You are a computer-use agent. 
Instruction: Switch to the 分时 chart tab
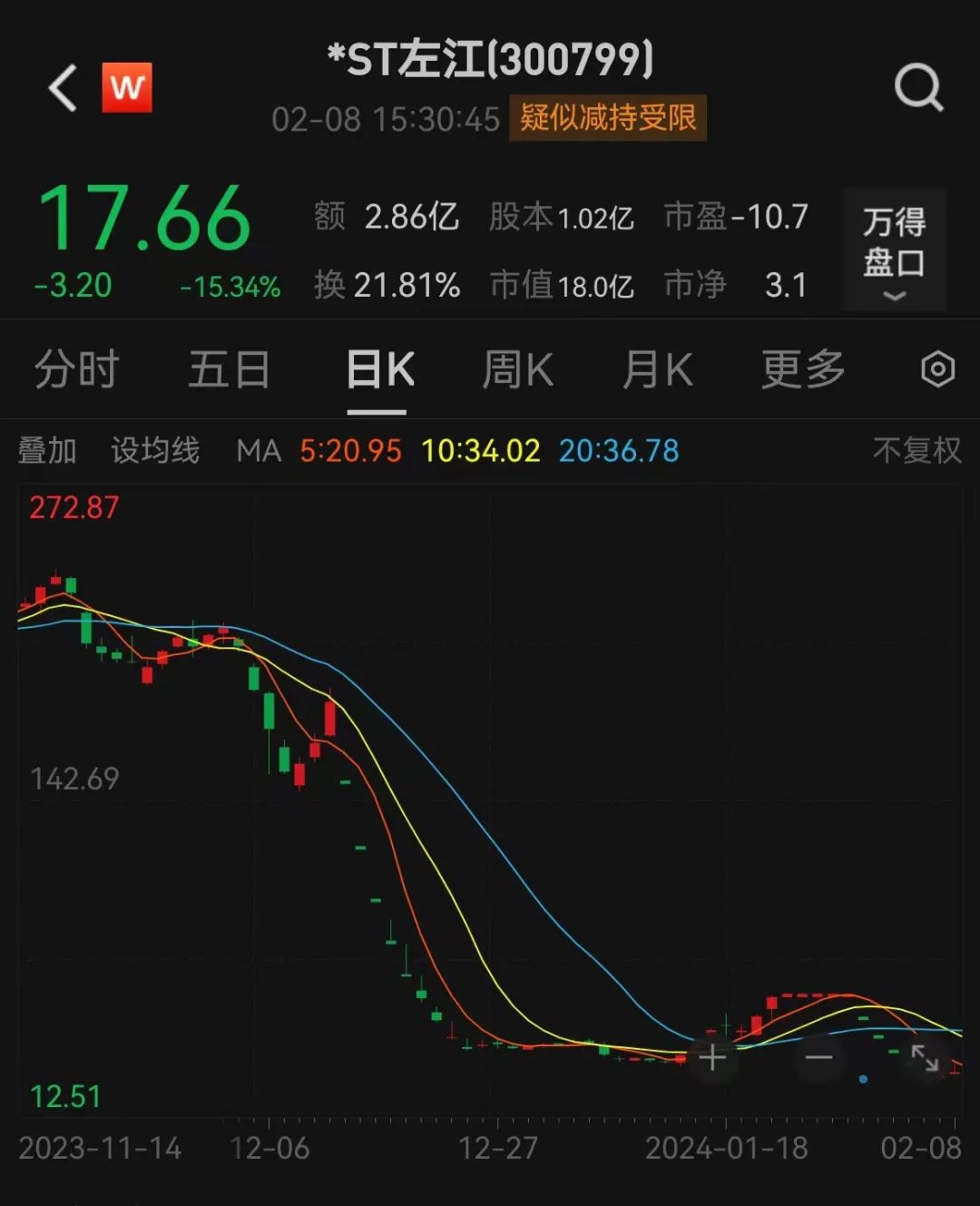point(77,370)
